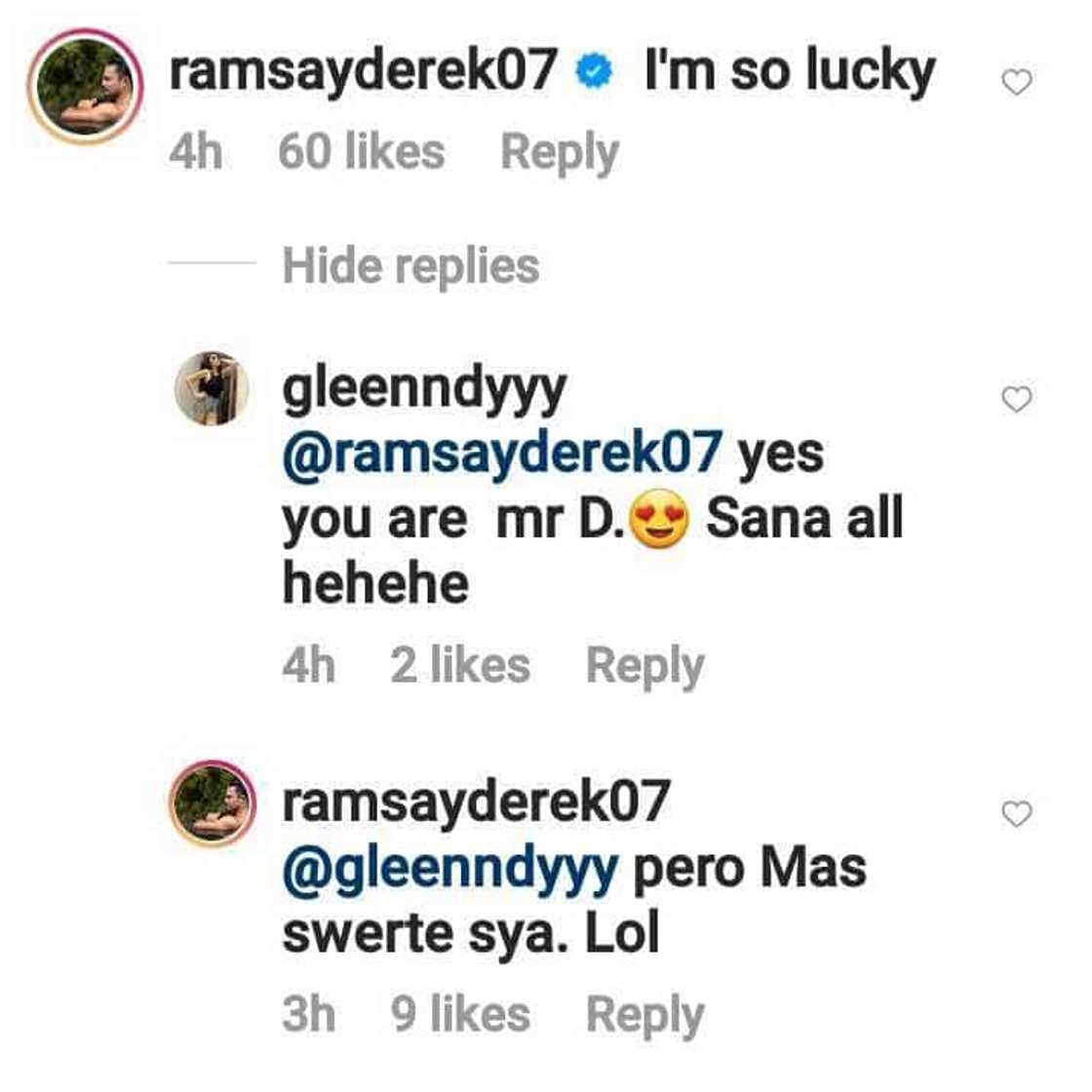Like gleenndyyy's reply with heart icon
This screenshot has width=1092, height=1092.
tap(1017, 400)
